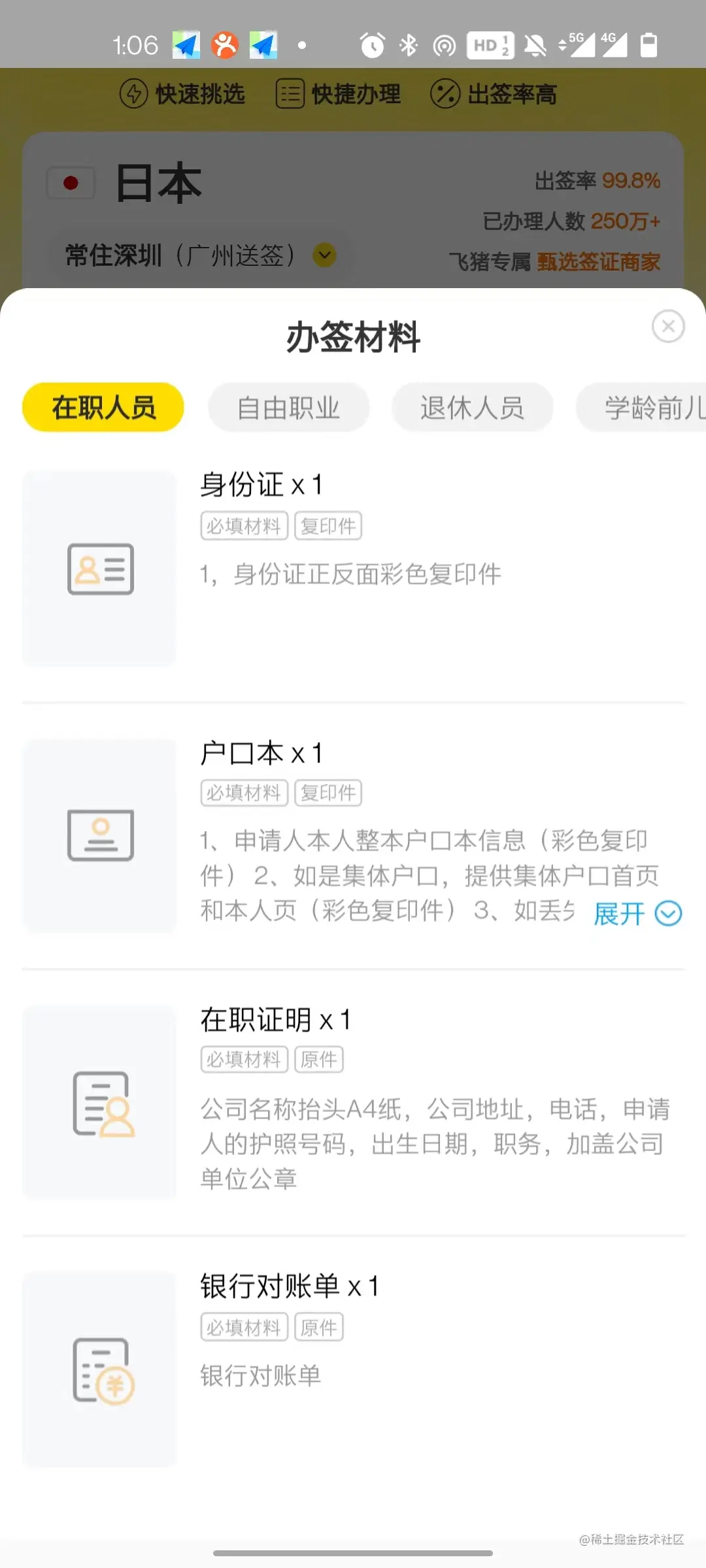Select the 在职人员 tab
Image resolution: width=706 pixels, height=1568 pixels.
(103, 408)
